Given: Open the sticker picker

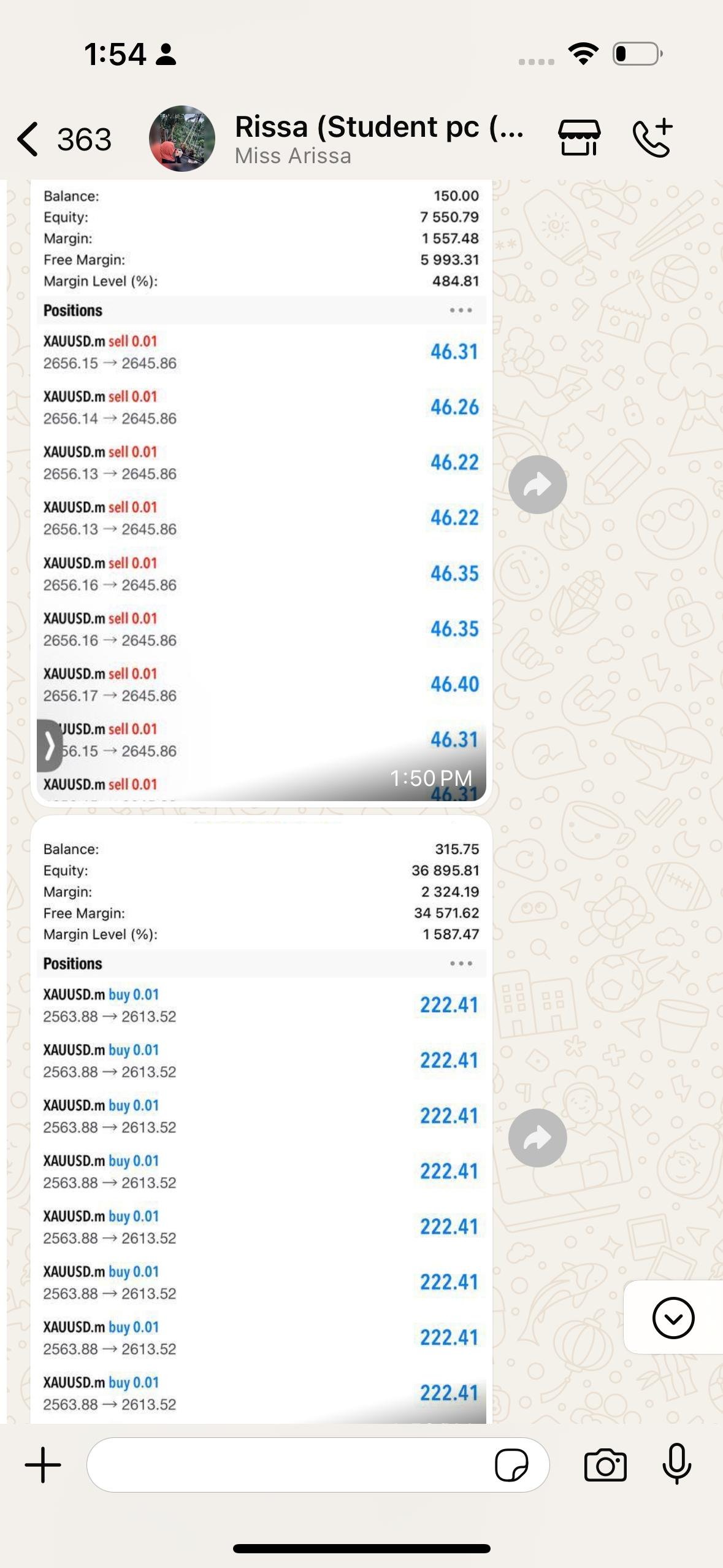Looking at the screenshot, I should [511, 1465].
